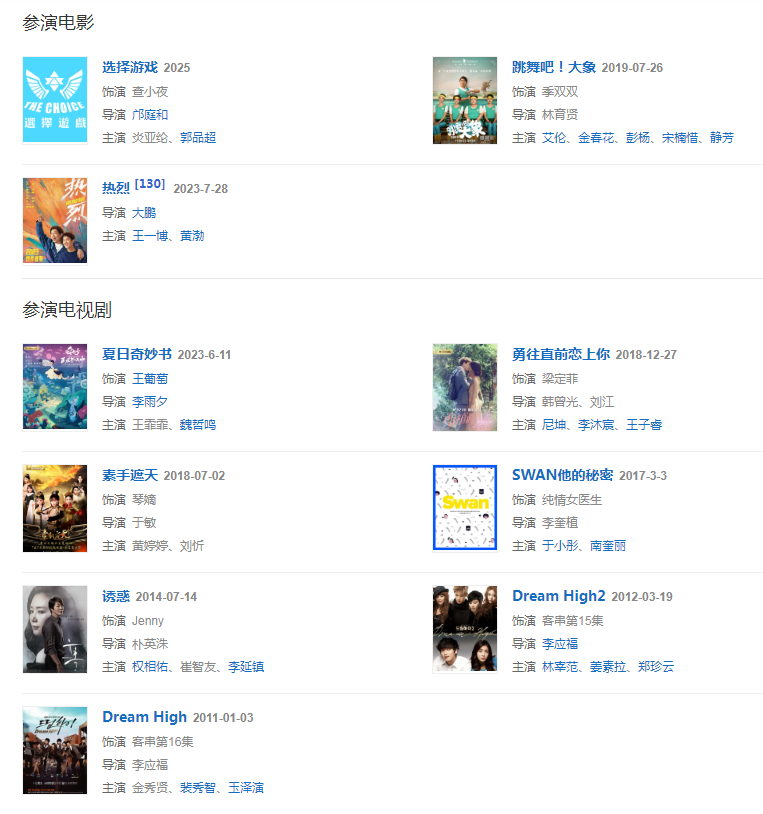Viewport: 763px width, 814px height.
Task: Open director 李雨夕's page
Action: click(150, 401)
